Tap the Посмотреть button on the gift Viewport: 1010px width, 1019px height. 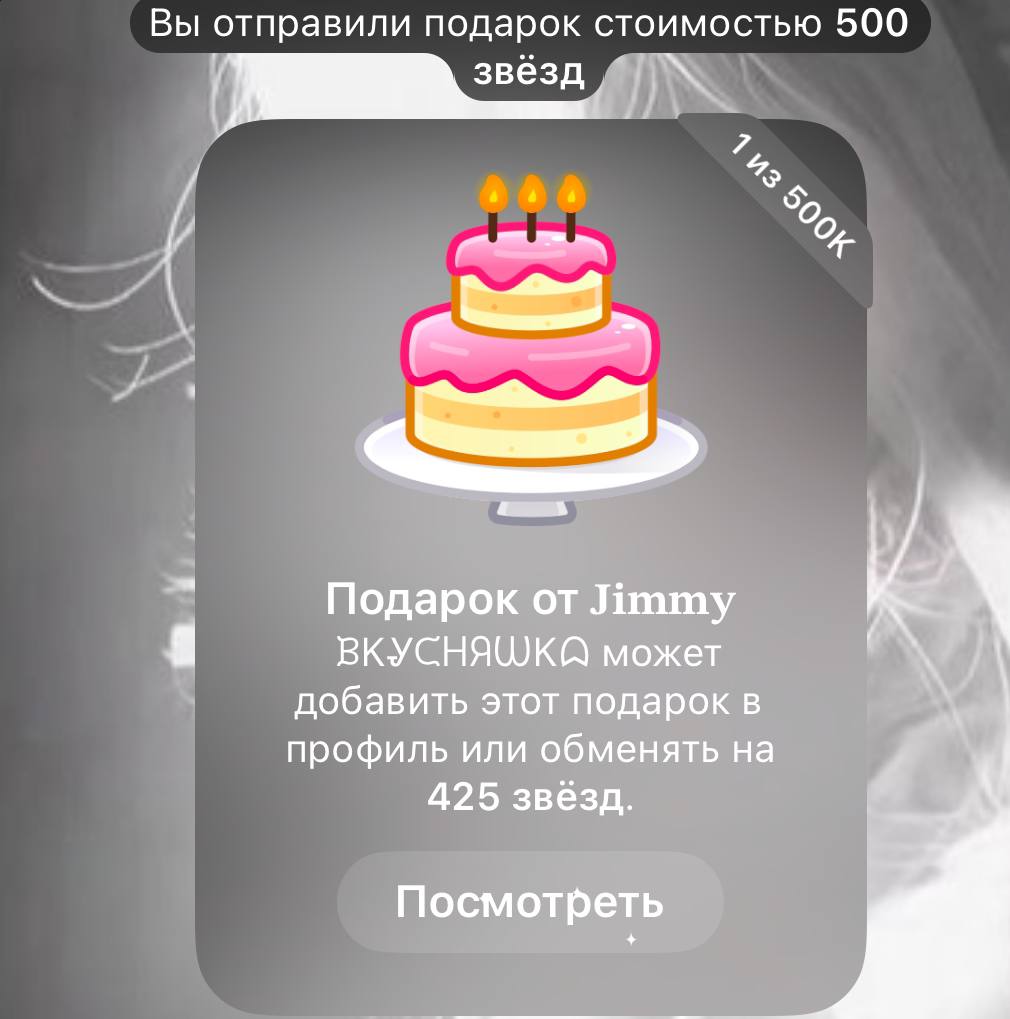(x=529, y=902)
